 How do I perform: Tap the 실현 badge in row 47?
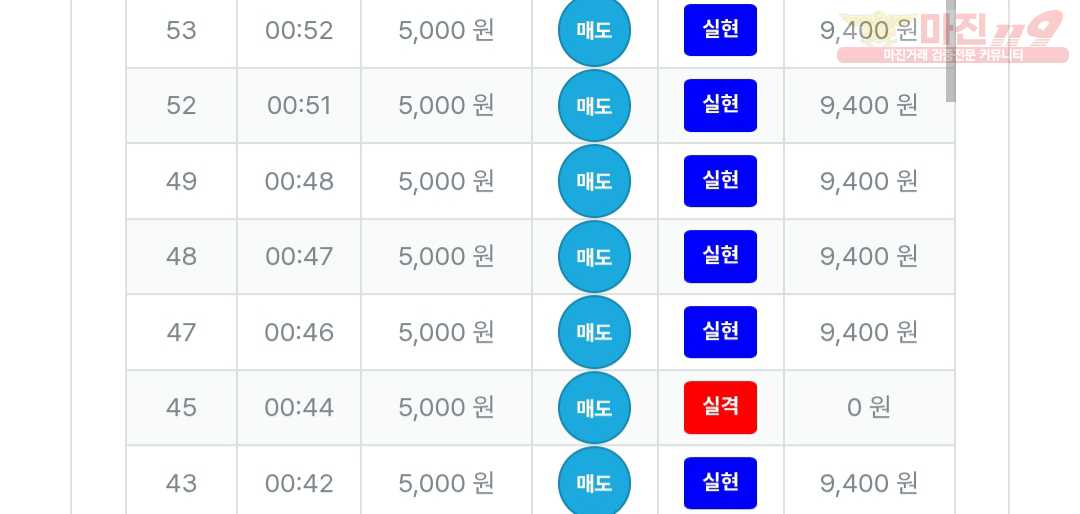(720, 332)
